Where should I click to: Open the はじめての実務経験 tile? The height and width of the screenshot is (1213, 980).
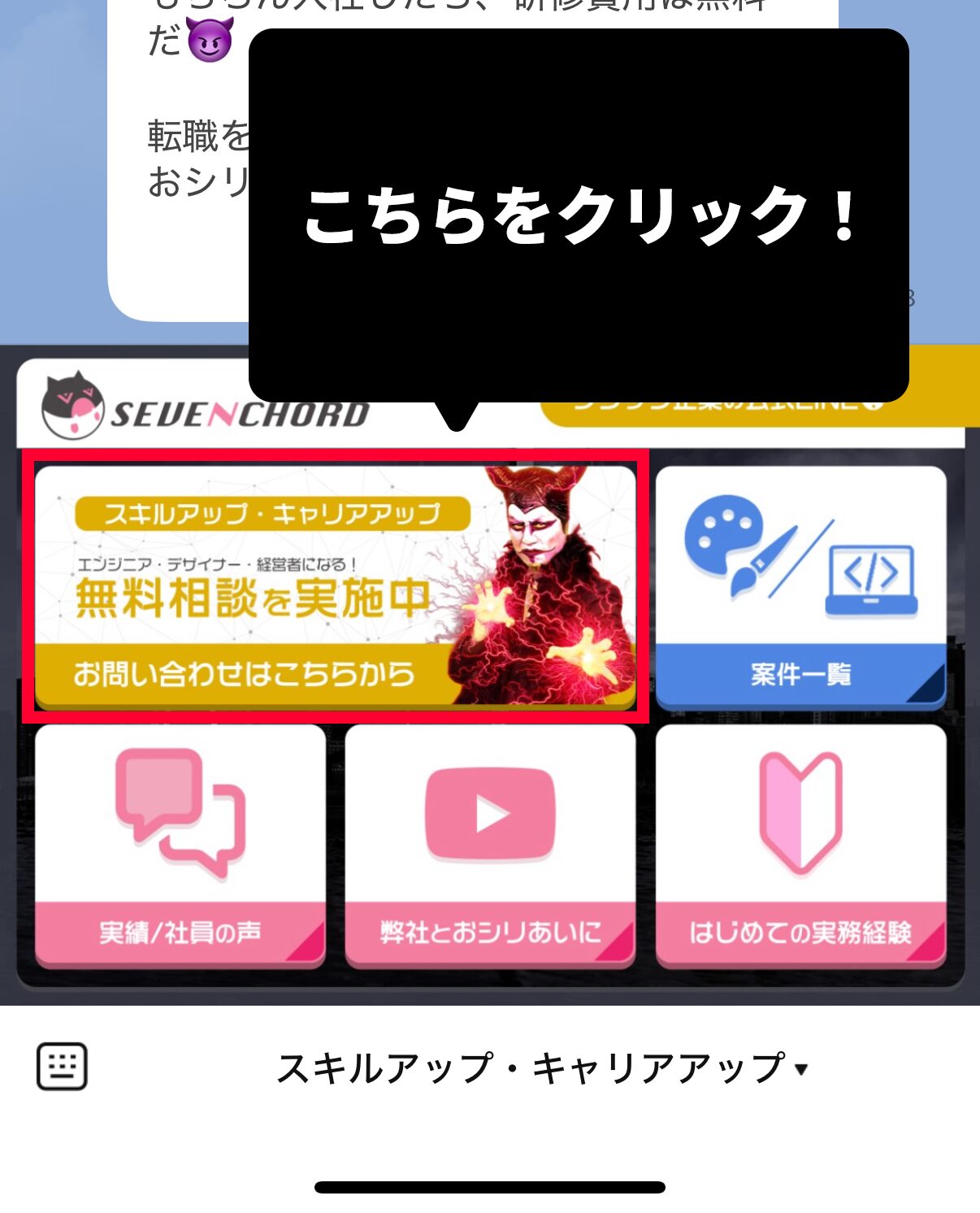(x=800, y=846)
